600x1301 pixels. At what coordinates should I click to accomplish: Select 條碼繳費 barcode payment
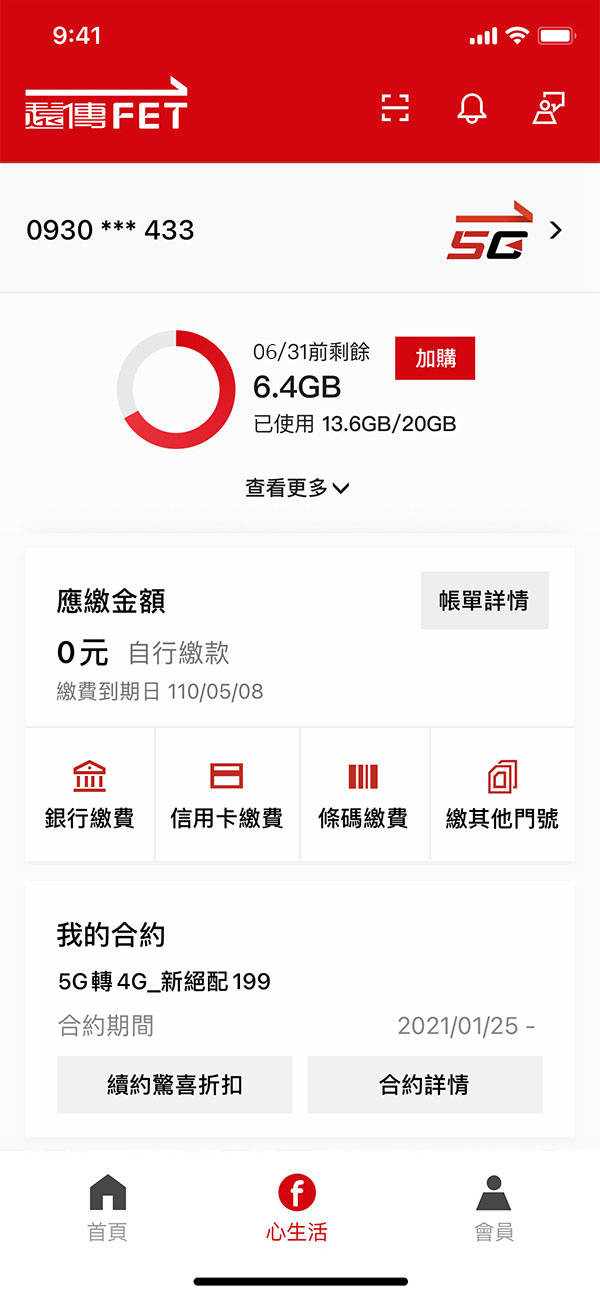click(x=364, y=795)
